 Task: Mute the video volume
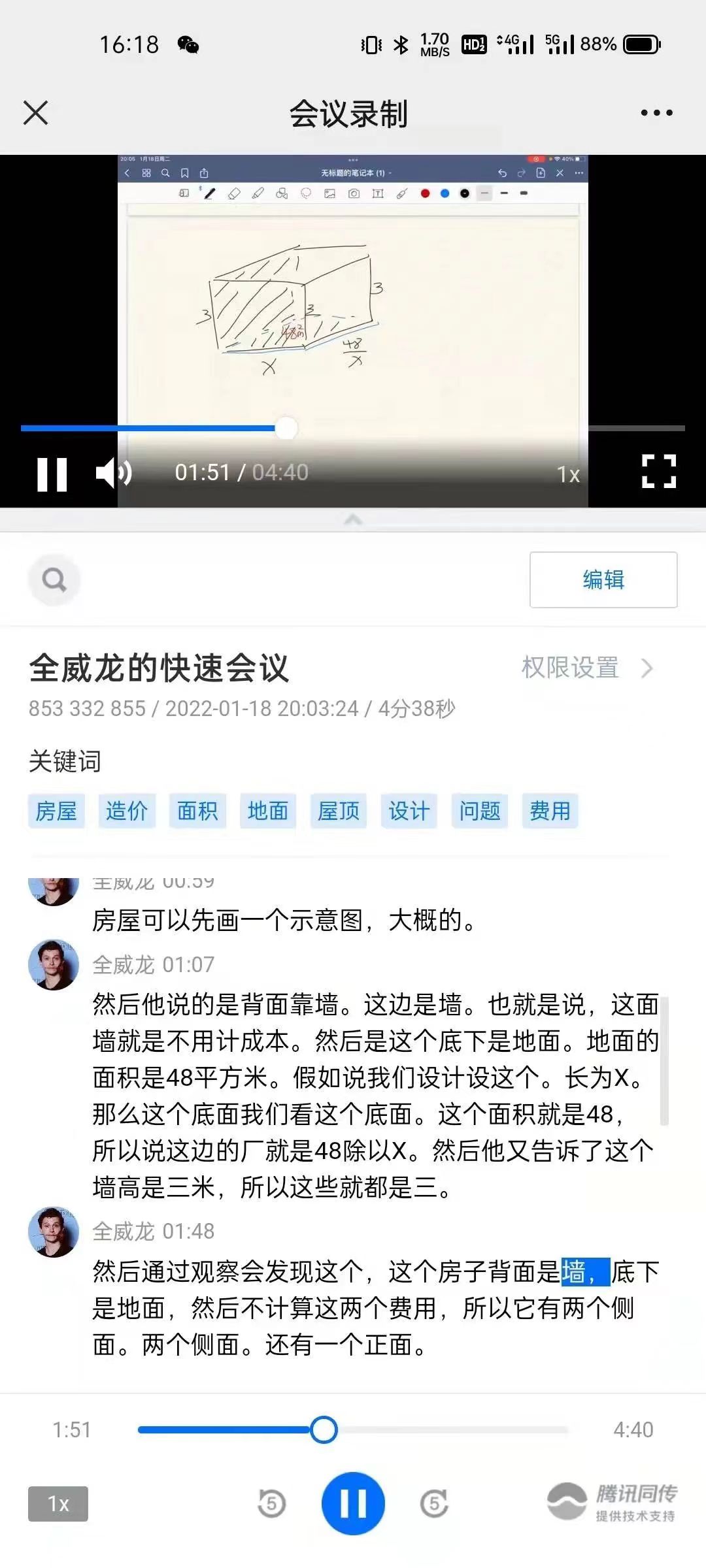pos(114,473)
